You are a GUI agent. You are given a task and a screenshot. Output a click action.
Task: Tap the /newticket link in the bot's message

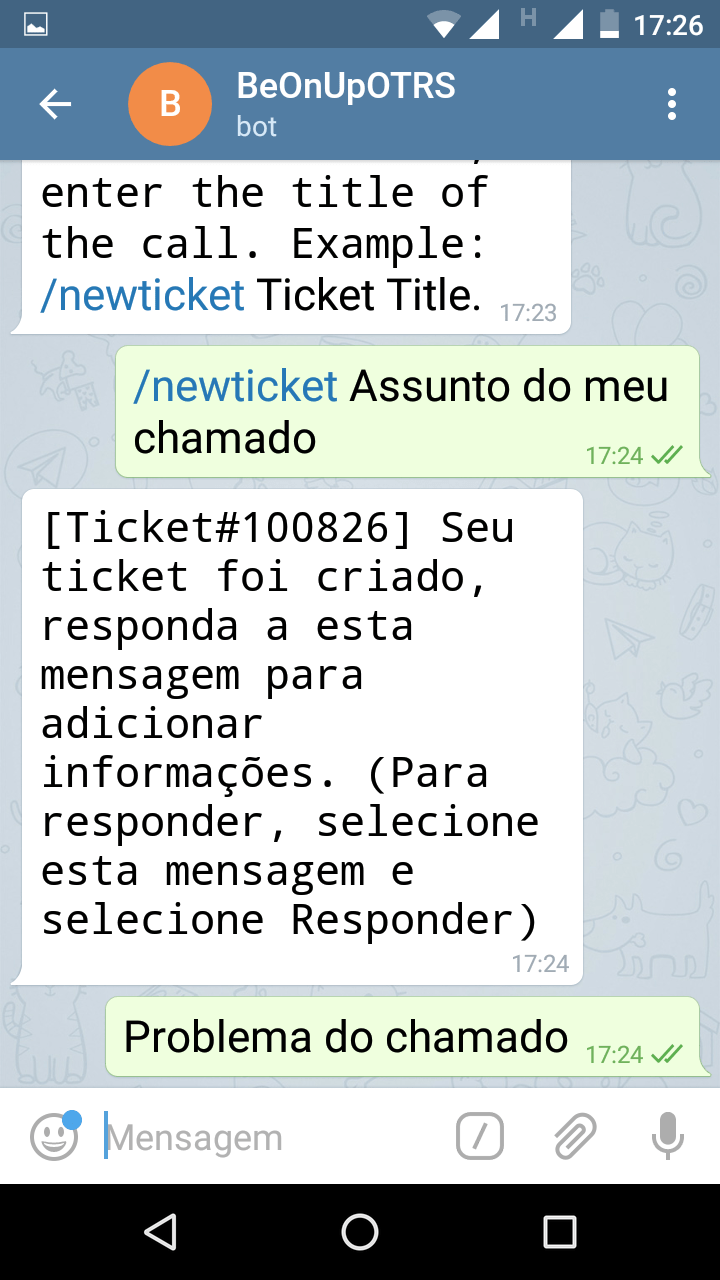[x=142, y=295]
